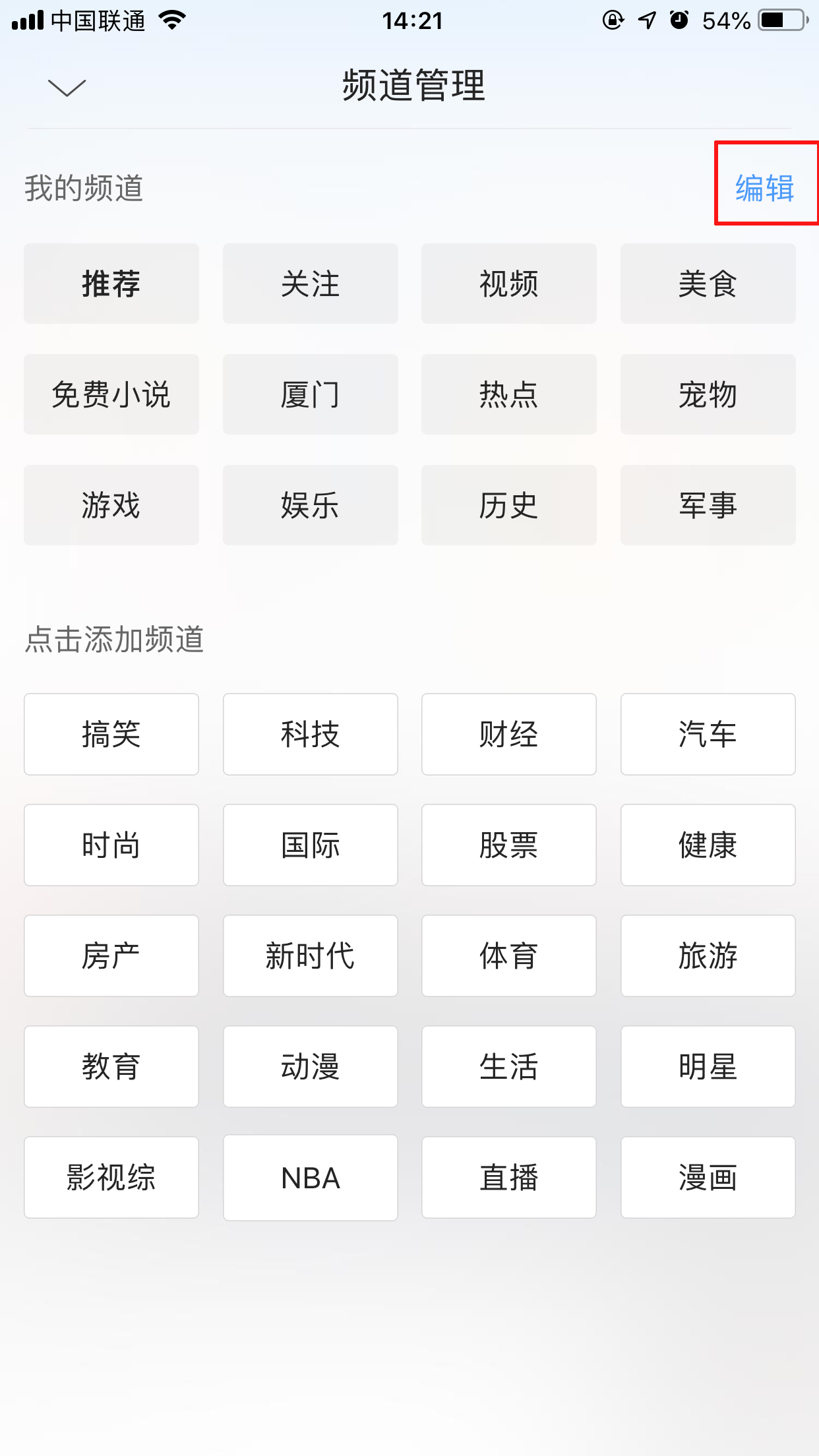
Task: Open the 游戏 channel
Action: point(111,505)
